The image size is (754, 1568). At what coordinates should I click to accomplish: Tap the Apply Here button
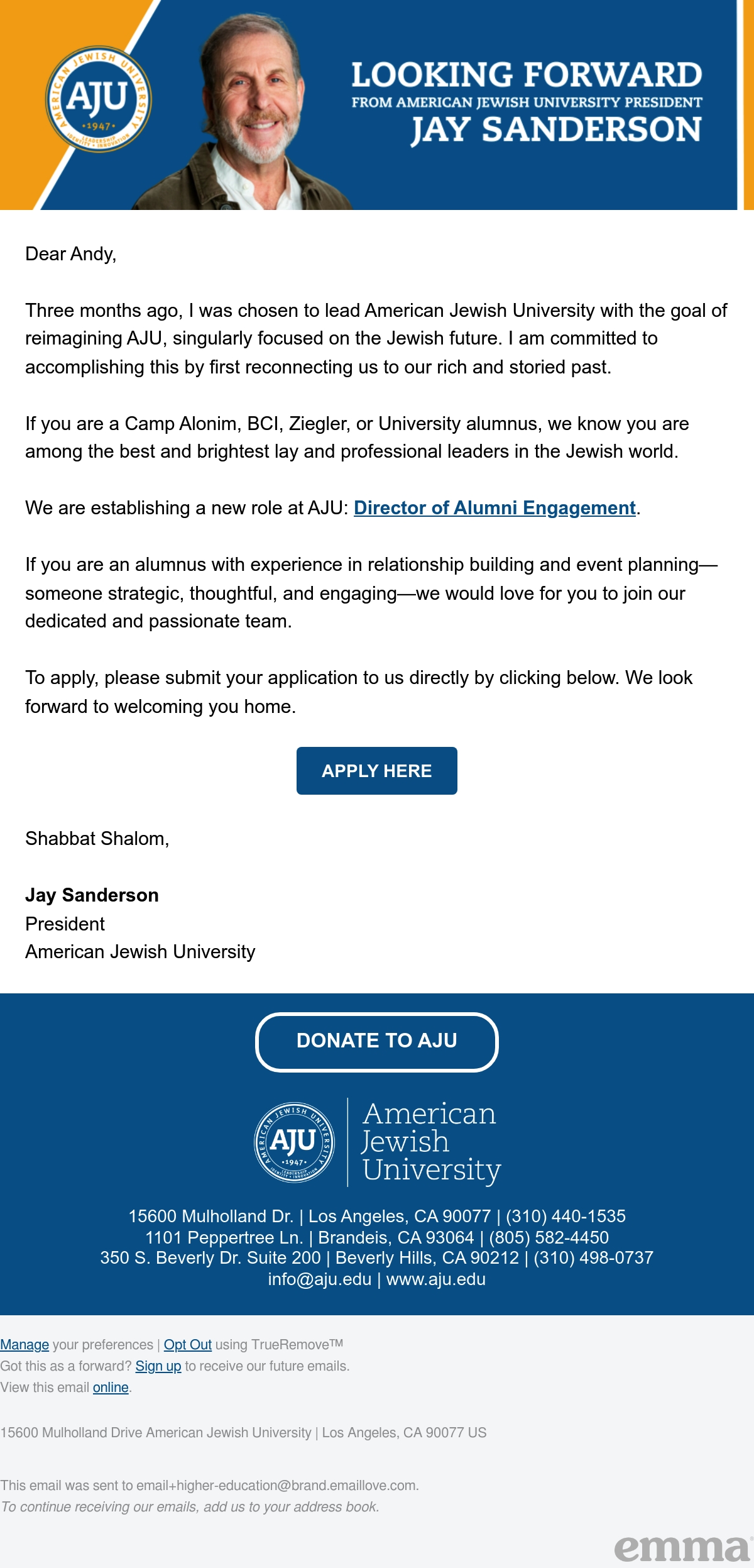click(377, 771)
